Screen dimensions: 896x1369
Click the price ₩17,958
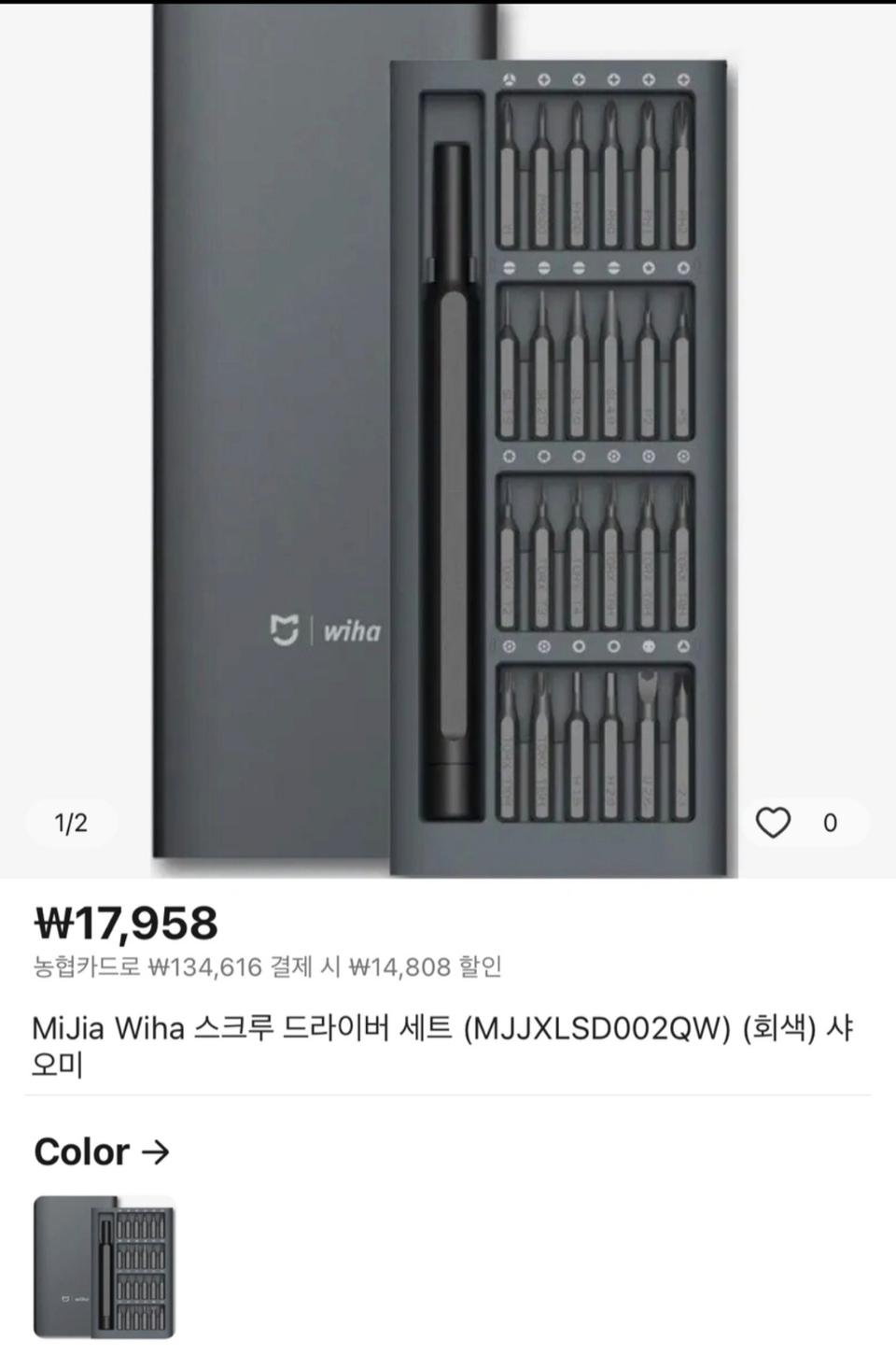coord(126,922)
